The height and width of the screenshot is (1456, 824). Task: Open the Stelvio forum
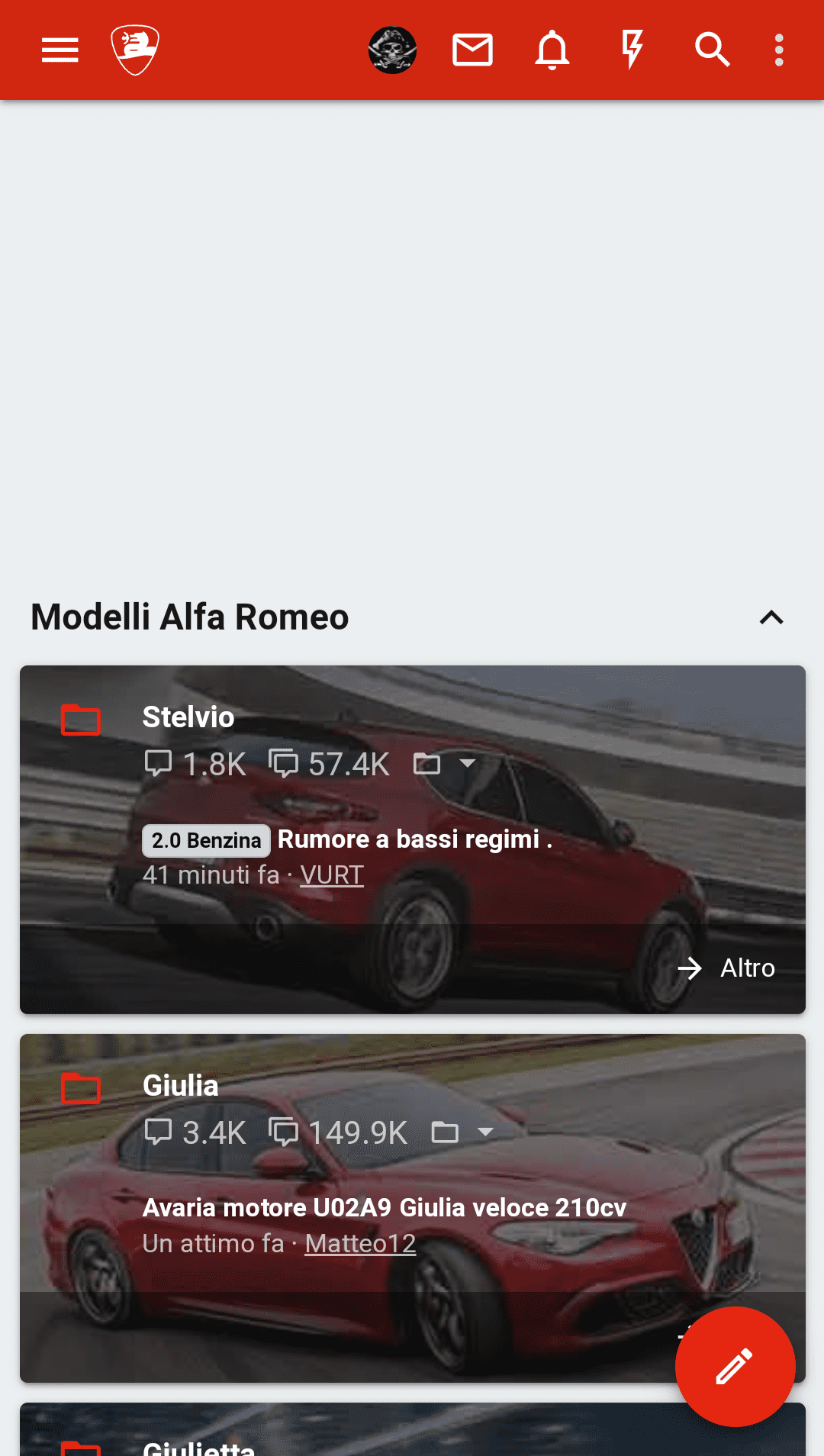point(188,717)
